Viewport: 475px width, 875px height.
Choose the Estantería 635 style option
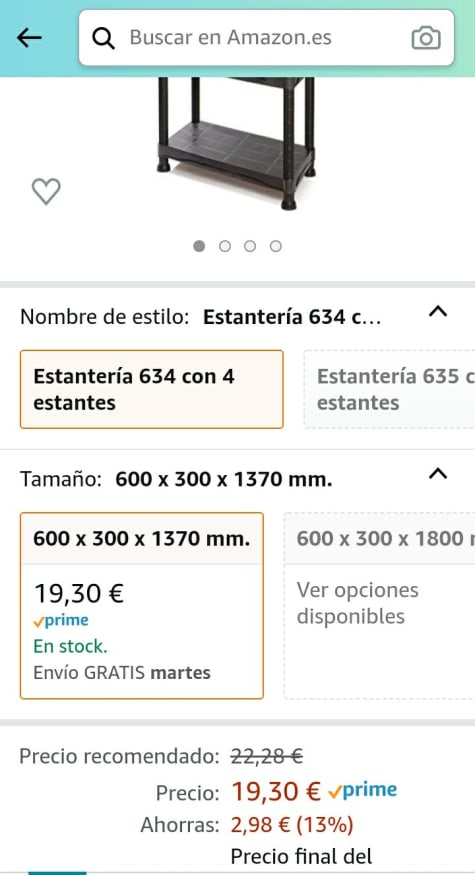click(390, 390)
